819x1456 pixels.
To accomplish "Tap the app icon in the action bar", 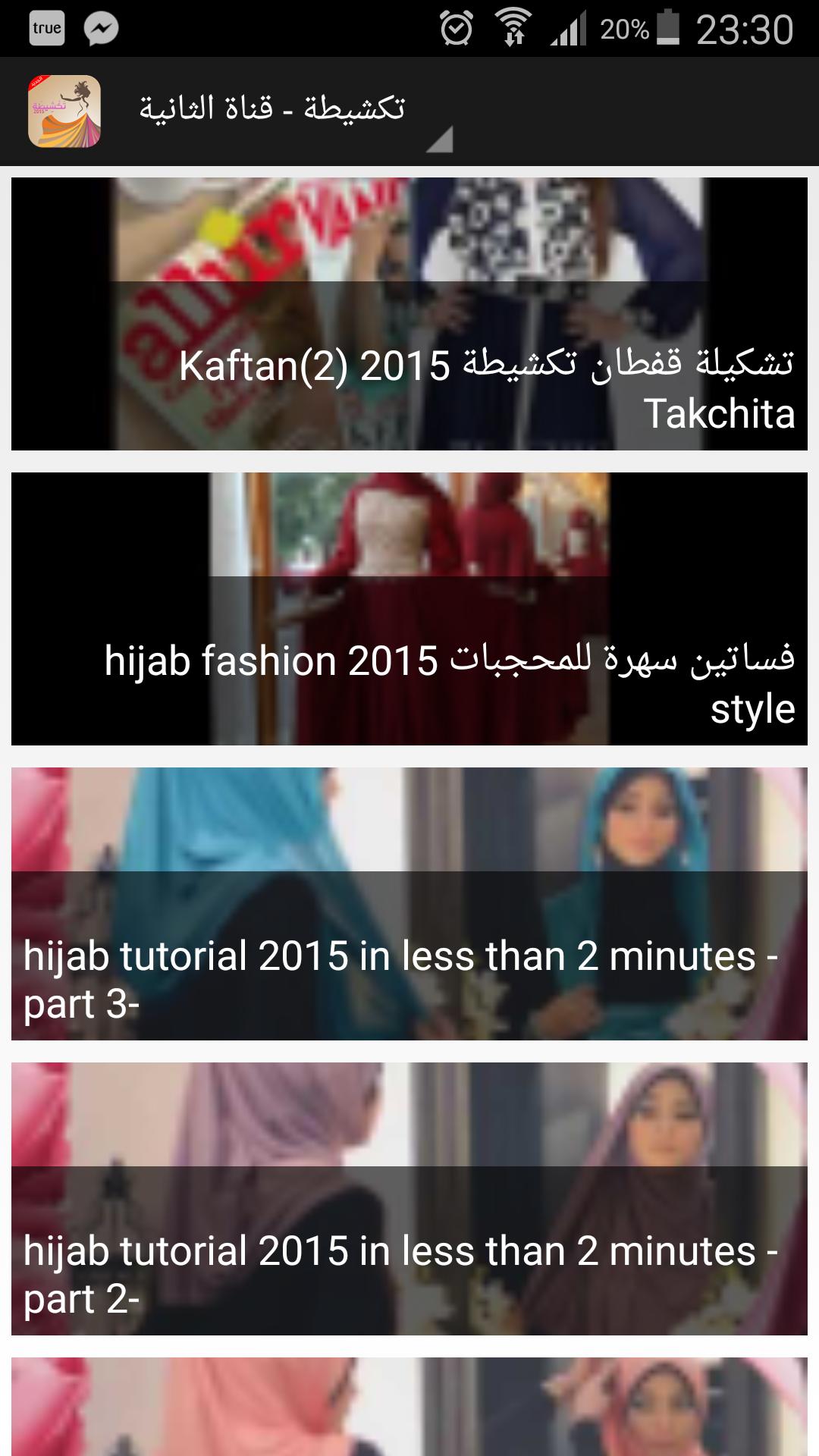I will pos(64,111).
